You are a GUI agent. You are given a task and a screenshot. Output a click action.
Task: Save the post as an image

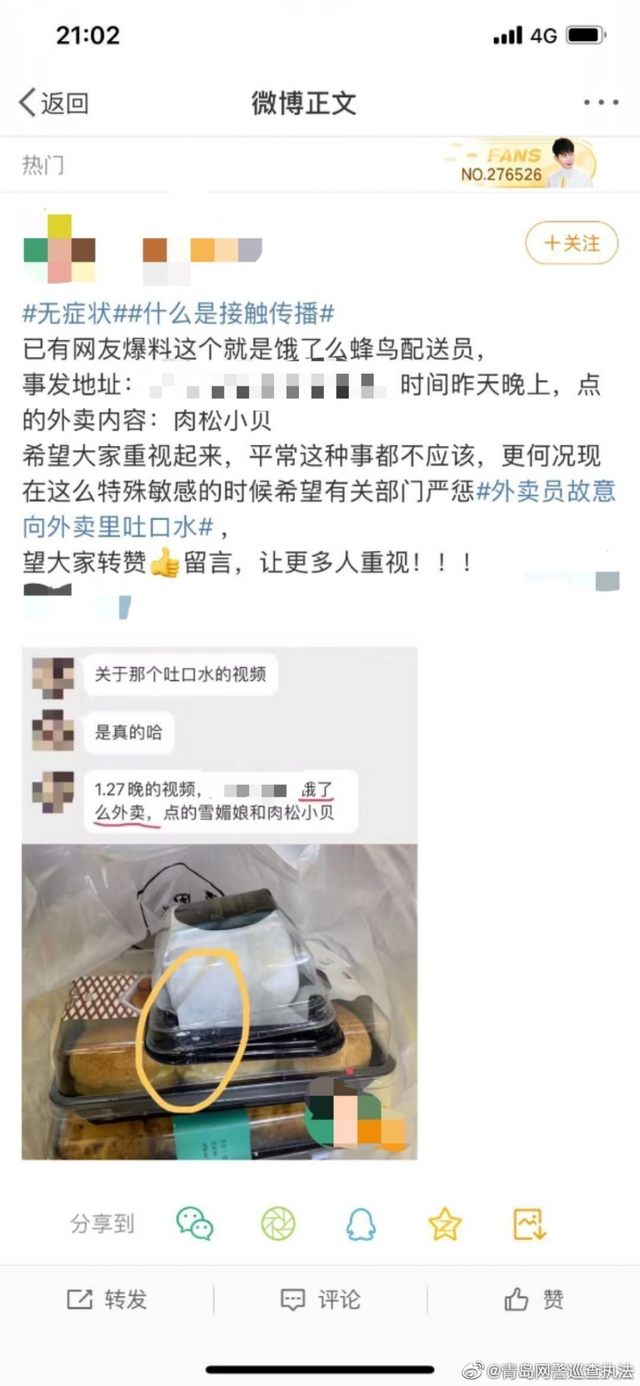click(x=528, y=1223)
